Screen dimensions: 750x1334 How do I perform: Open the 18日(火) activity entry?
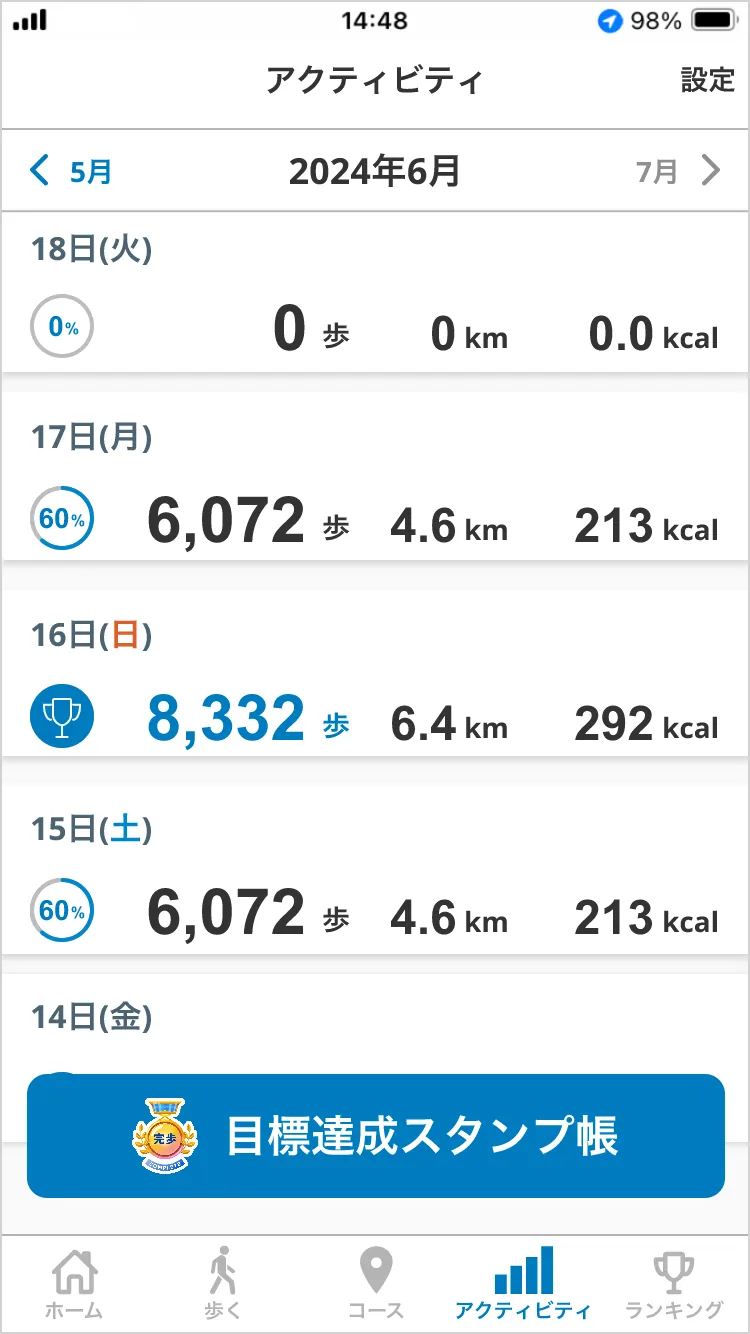[x=375, y=295]
